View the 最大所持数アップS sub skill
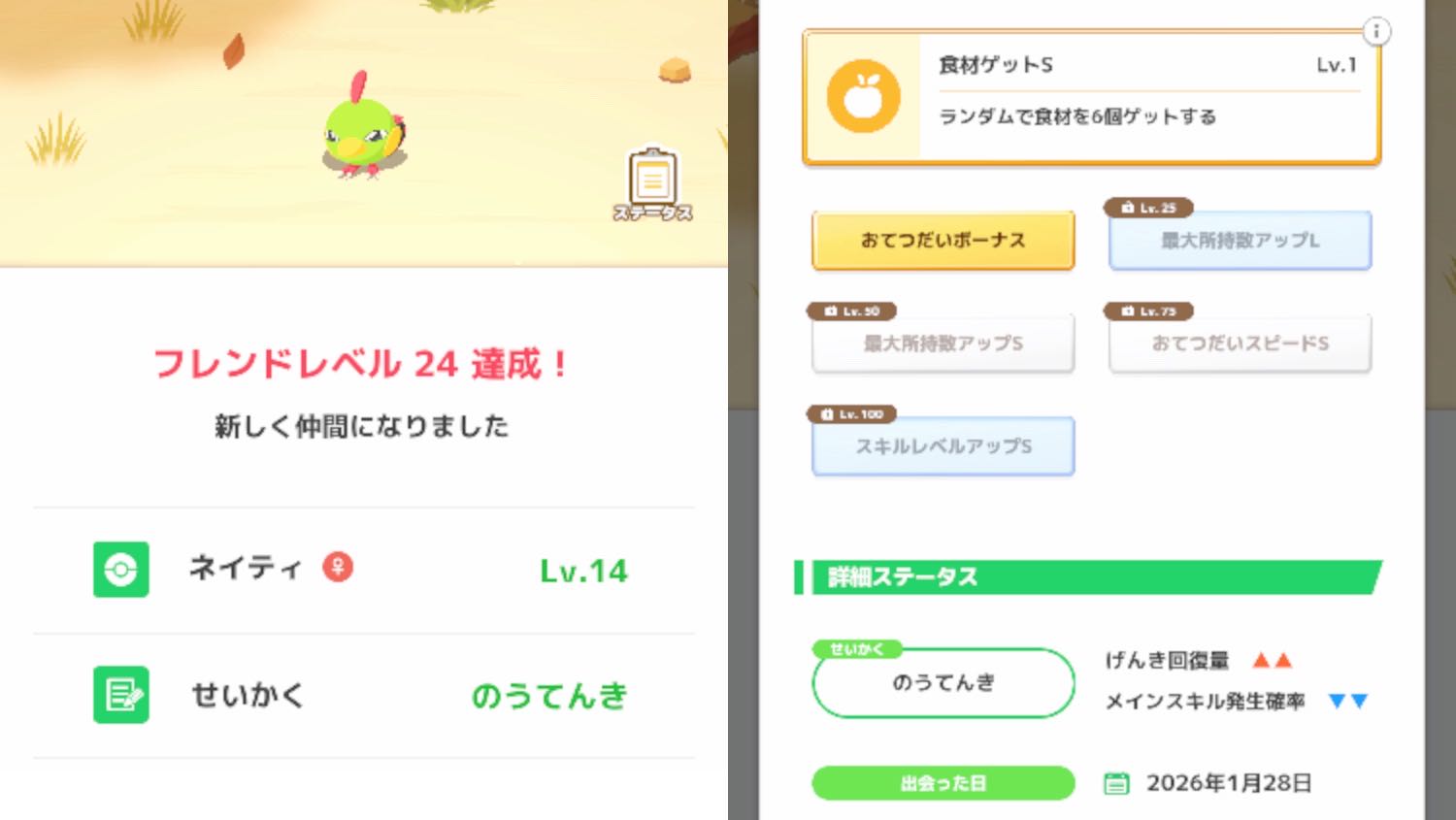1456x820 pixels. pyautogui.click(x=943, y=344)
